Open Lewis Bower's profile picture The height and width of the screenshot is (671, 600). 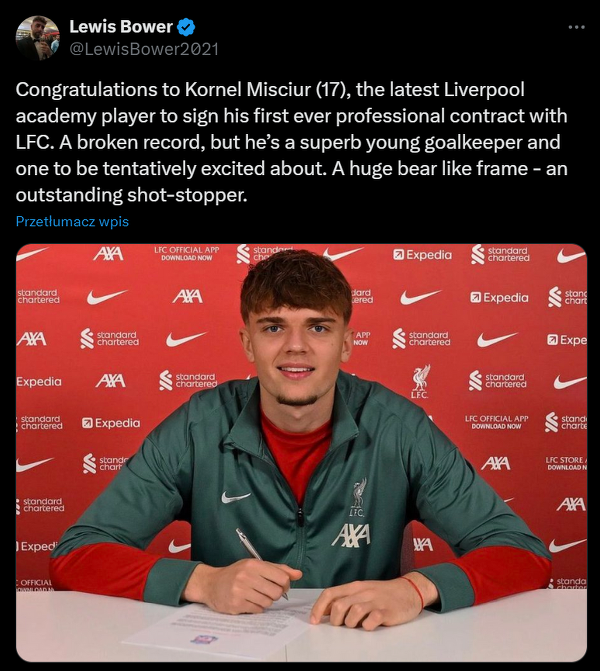click(37, 38)
